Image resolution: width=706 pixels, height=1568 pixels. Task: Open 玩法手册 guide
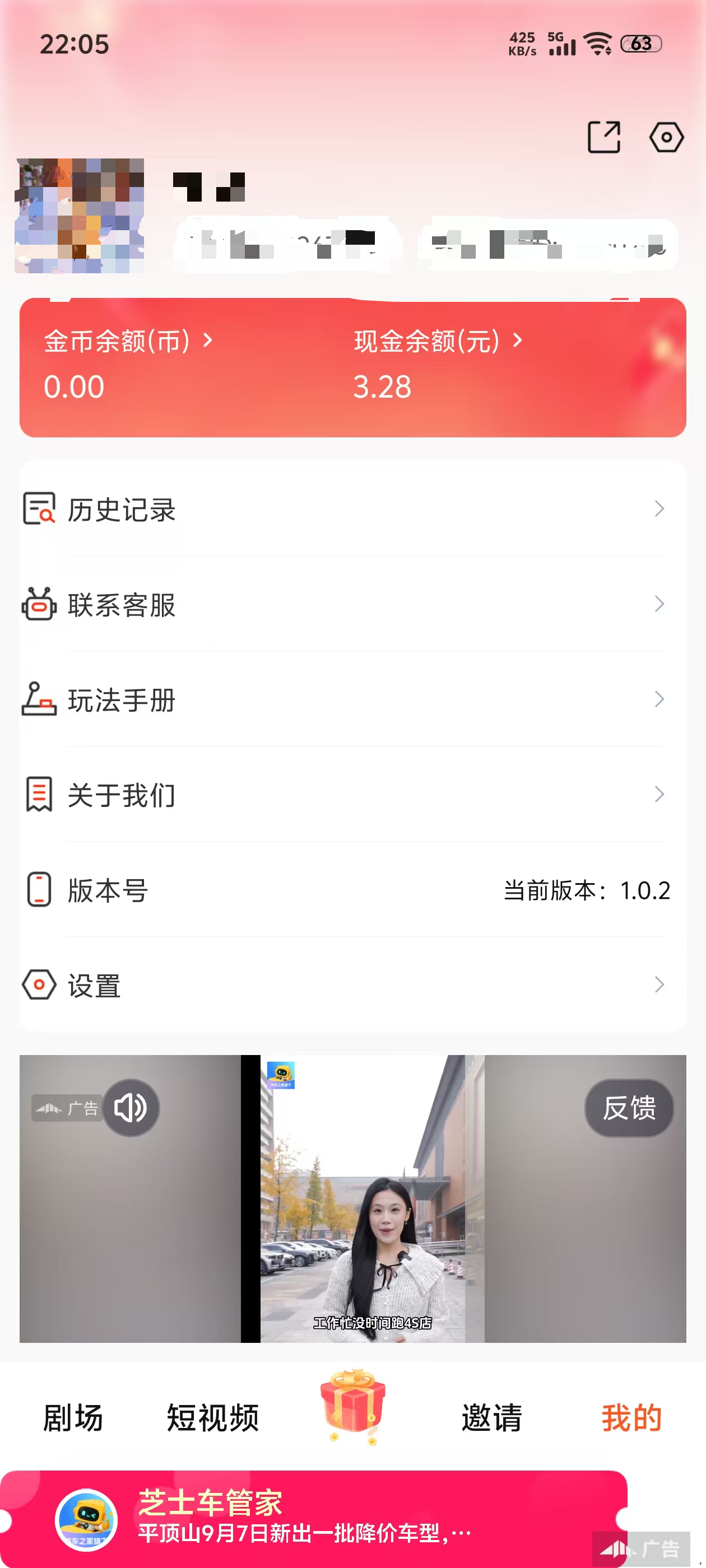point(352,699)
